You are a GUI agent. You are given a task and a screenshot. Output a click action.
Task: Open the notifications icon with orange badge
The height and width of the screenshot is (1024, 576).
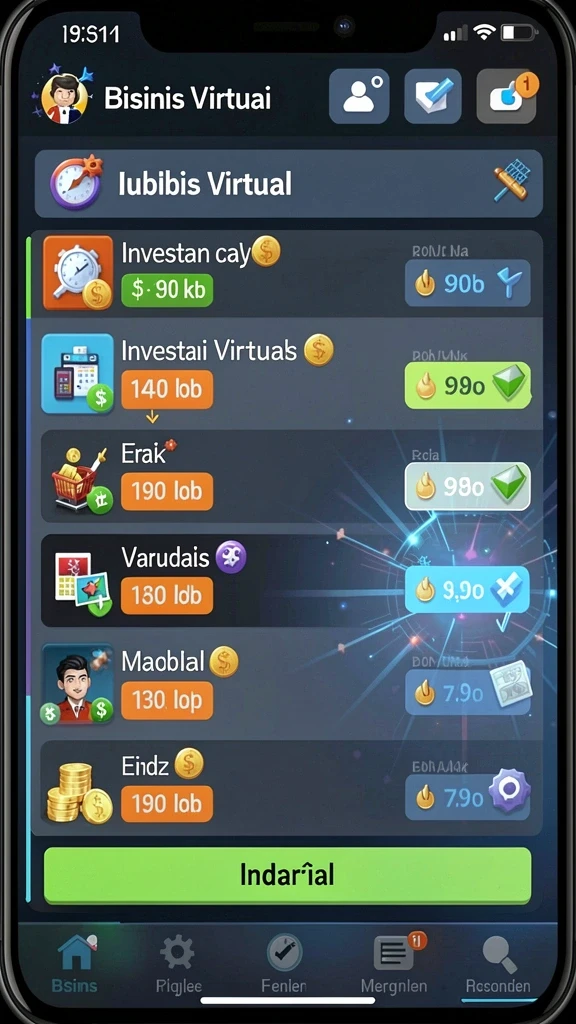coord(507,97)
